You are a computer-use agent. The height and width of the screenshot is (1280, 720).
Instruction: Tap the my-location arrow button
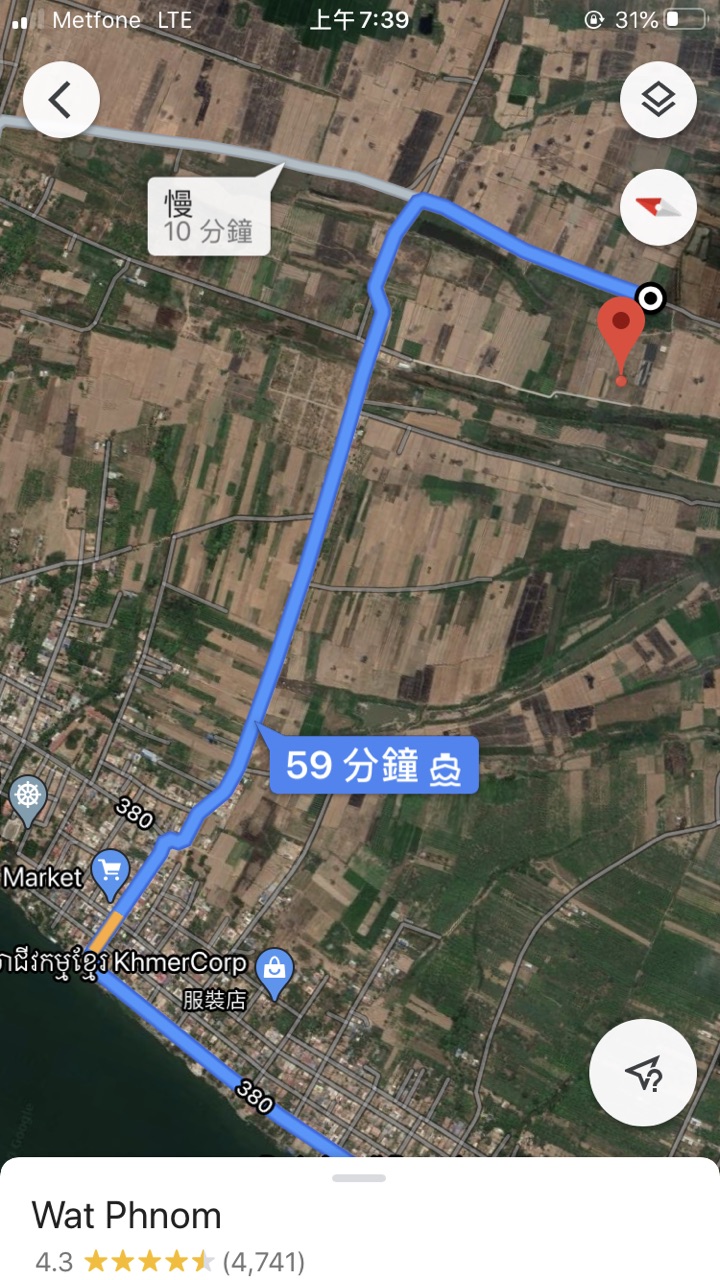(643, 1074)
